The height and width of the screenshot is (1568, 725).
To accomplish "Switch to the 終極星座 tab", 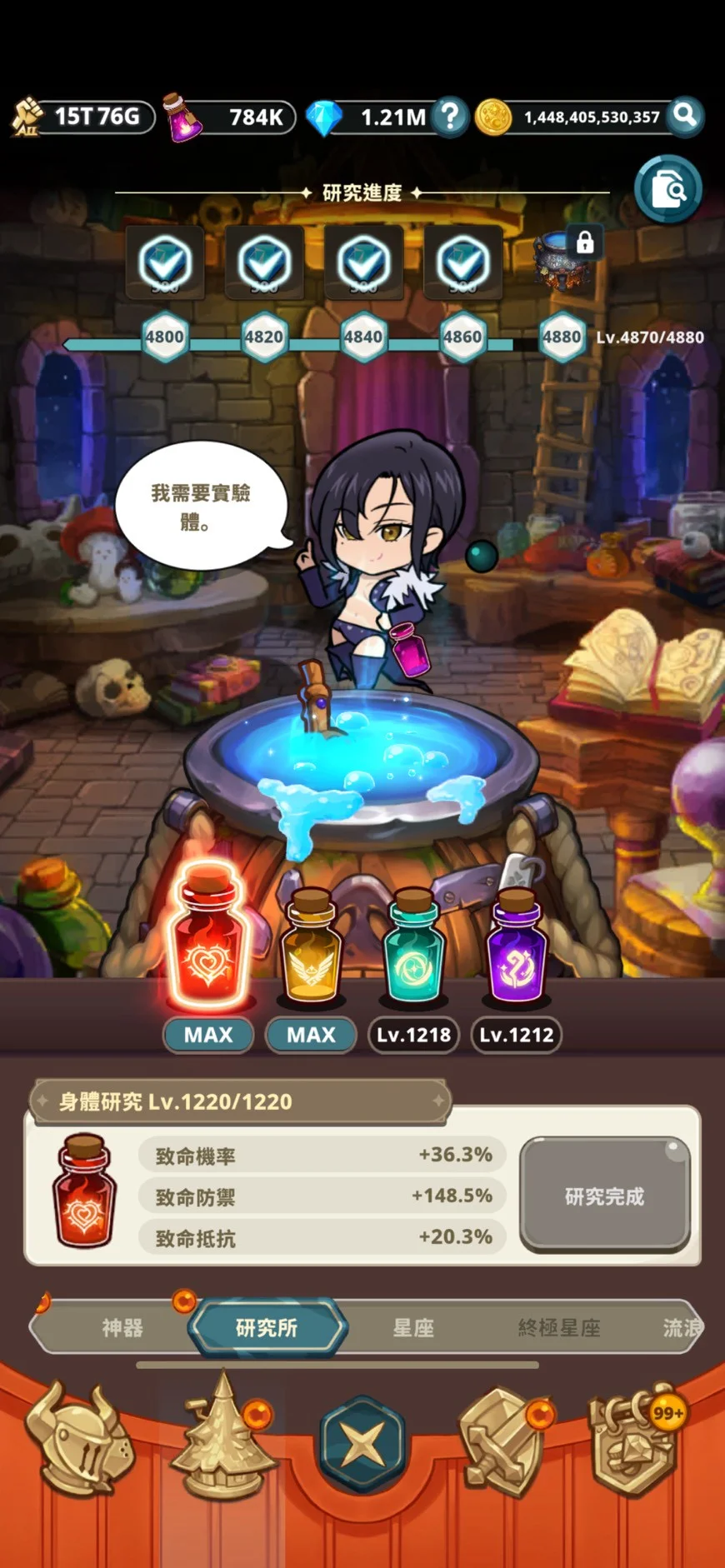I will 559,1327.
